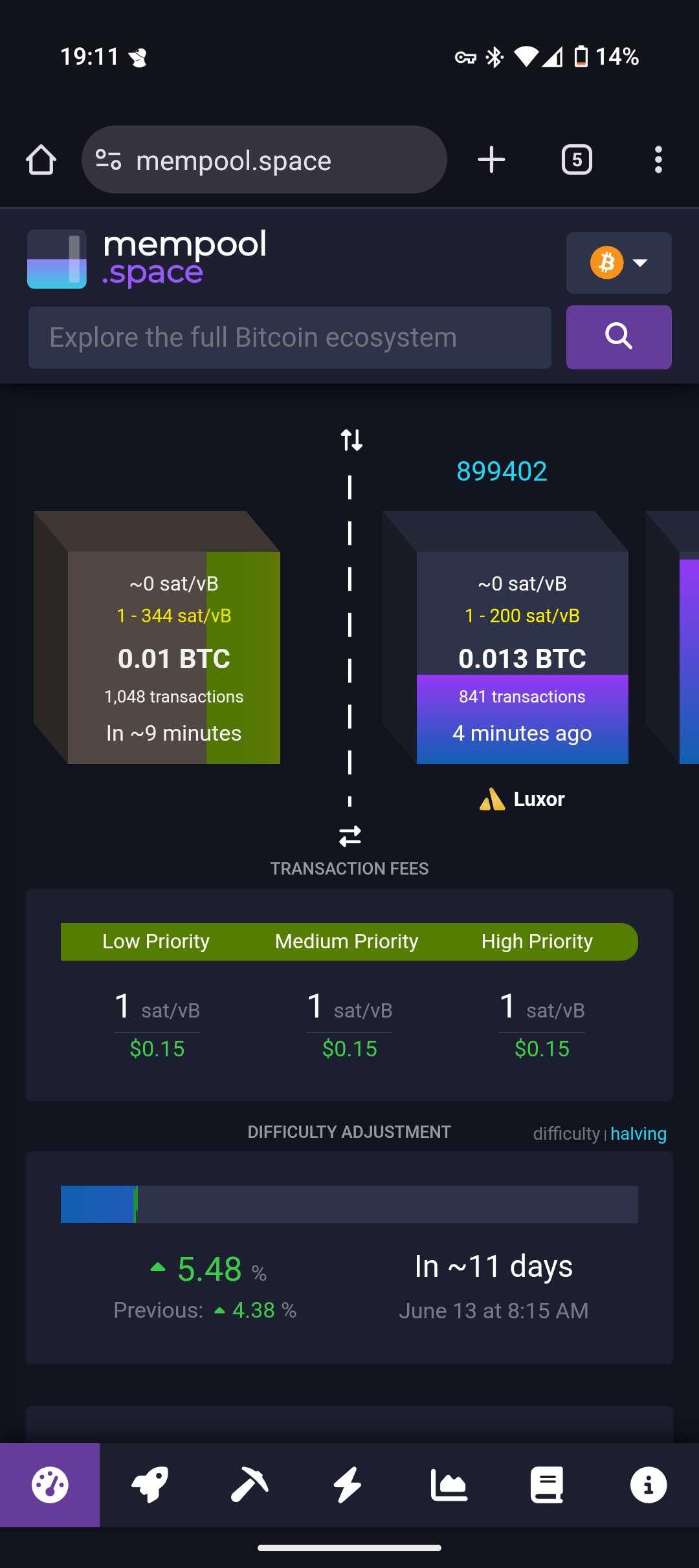This screenshot has height=1568, width=699.
Task: Open the Lightning bolt tab
Action: coord(348,1485)
